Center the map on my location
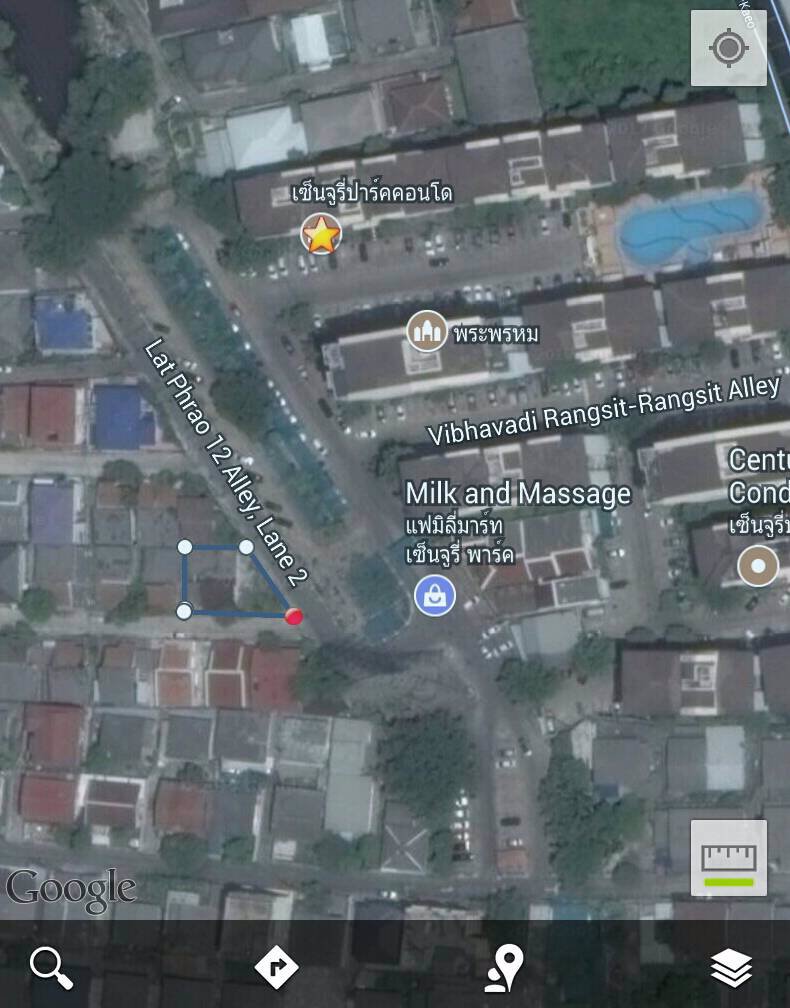The width and height of the screenshot is (790, 1008). click(x=728, y=48)
